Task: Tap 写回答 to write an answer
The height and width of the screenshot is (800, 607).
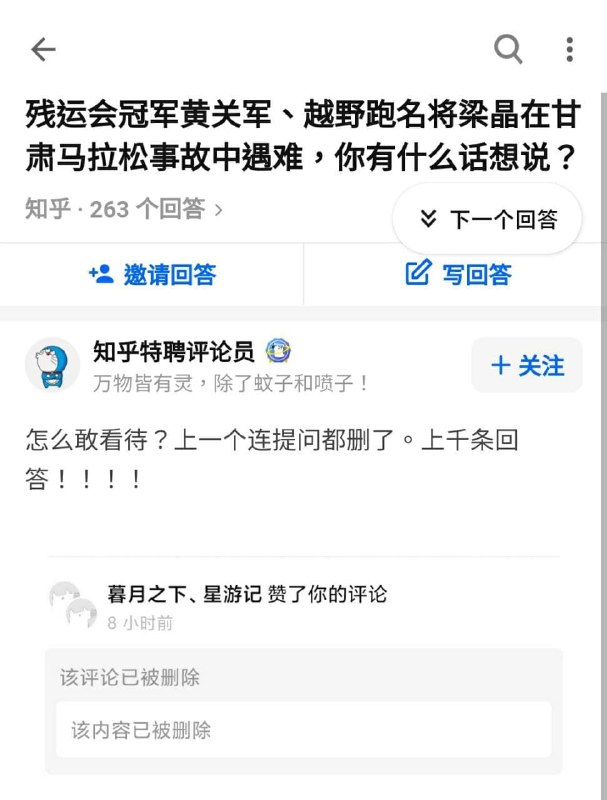Action: coord(459,274)
